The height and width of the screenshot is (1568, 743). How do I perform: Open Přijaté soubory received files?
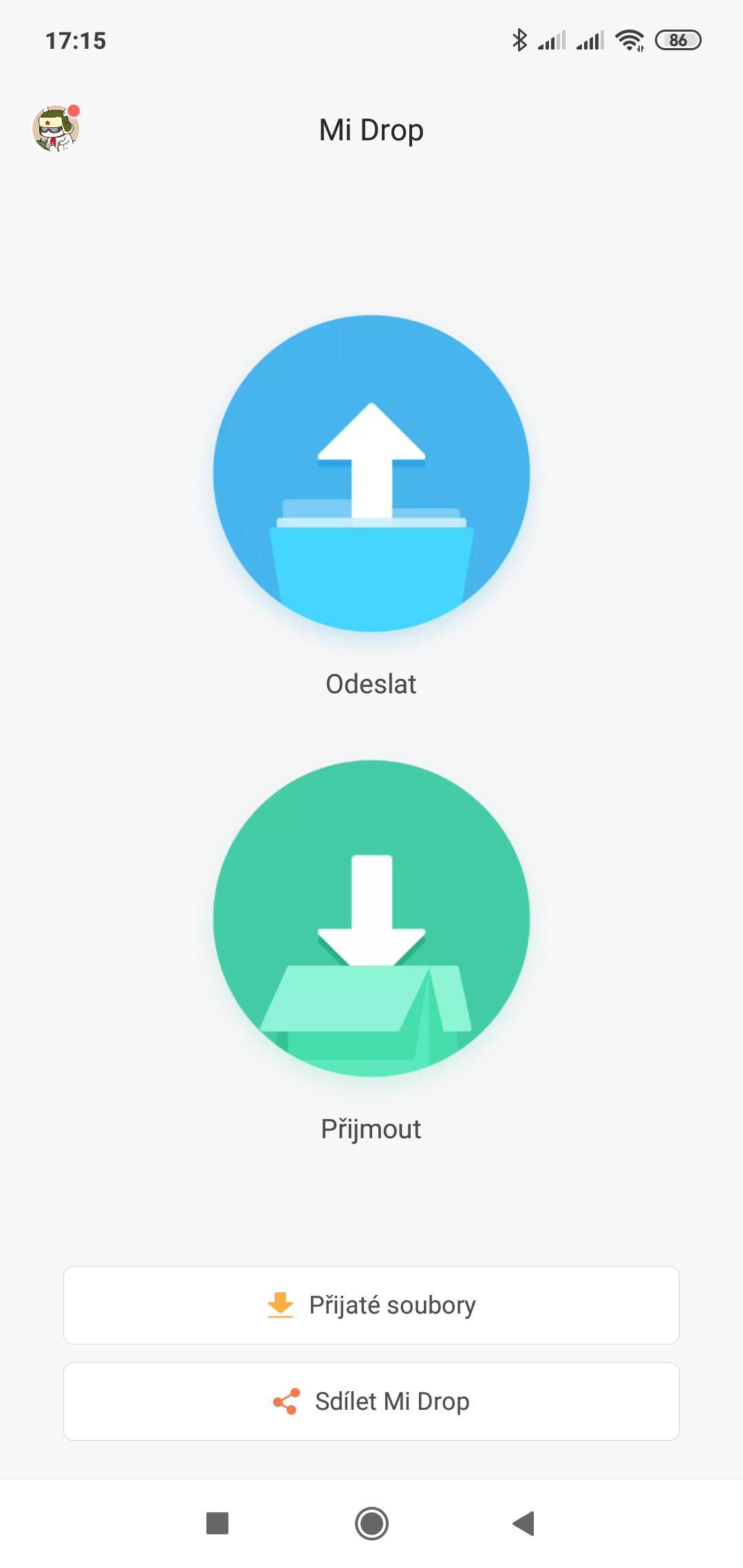tap(371, 1305)
